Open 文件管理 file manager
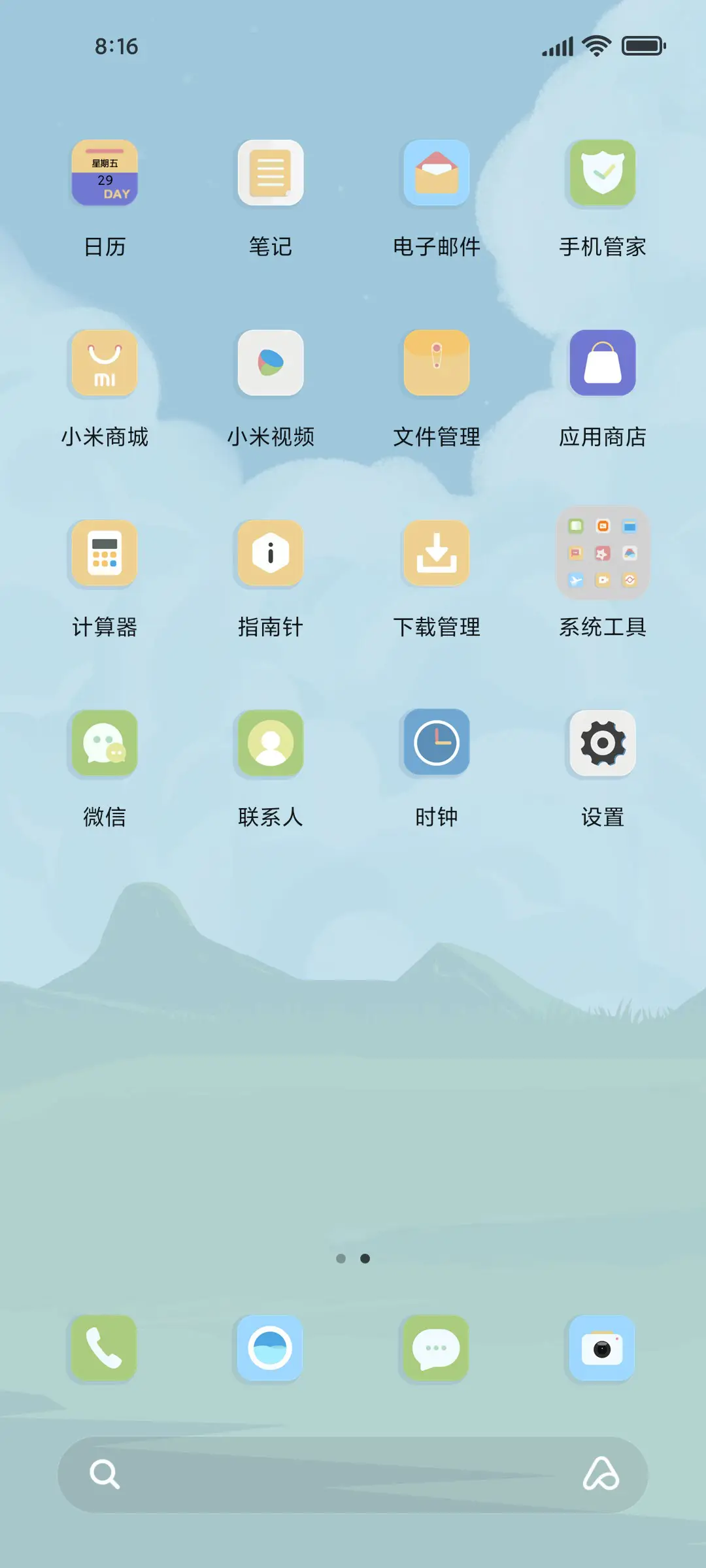 436,363
